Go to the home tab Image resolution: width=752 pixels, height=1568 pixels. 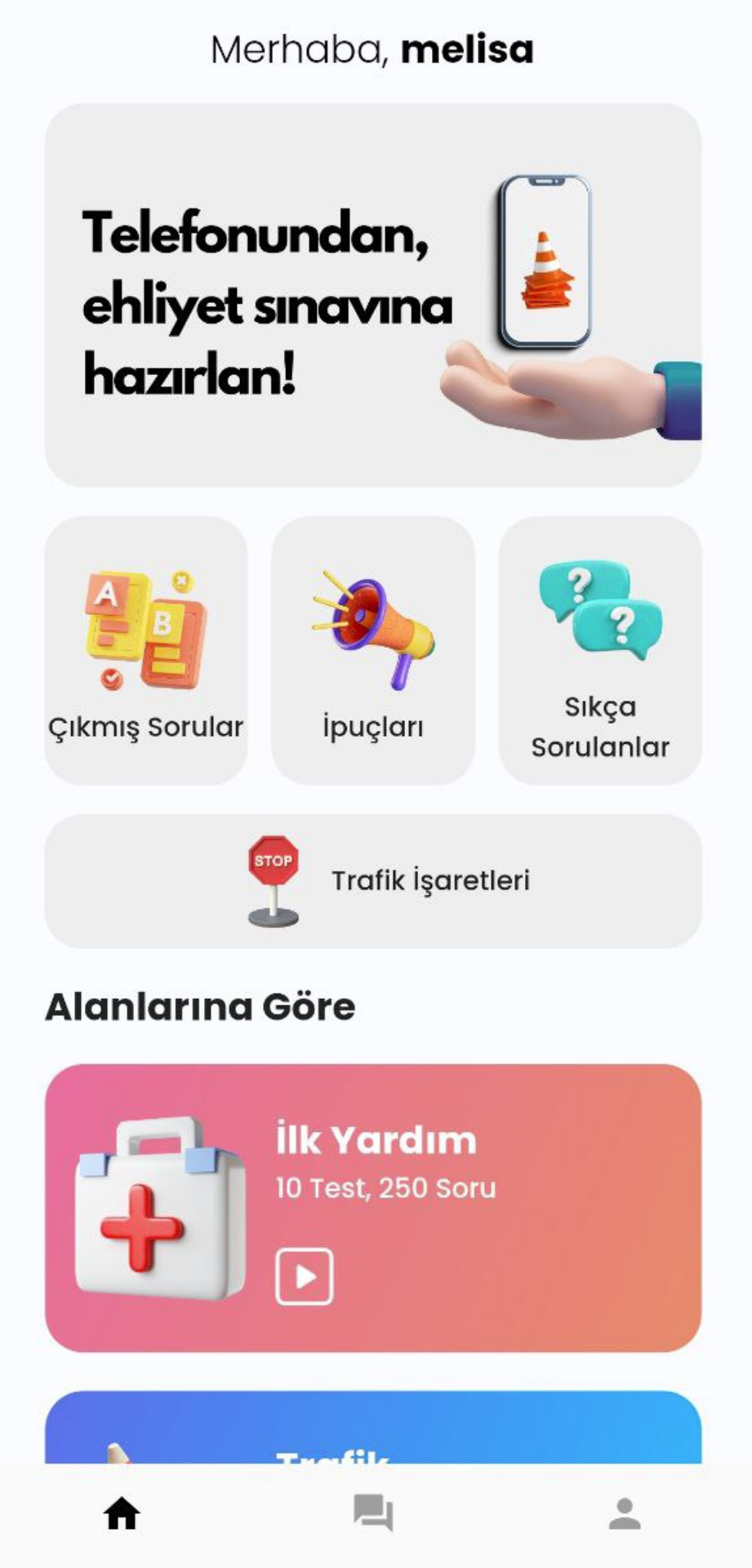(122, 1513)
